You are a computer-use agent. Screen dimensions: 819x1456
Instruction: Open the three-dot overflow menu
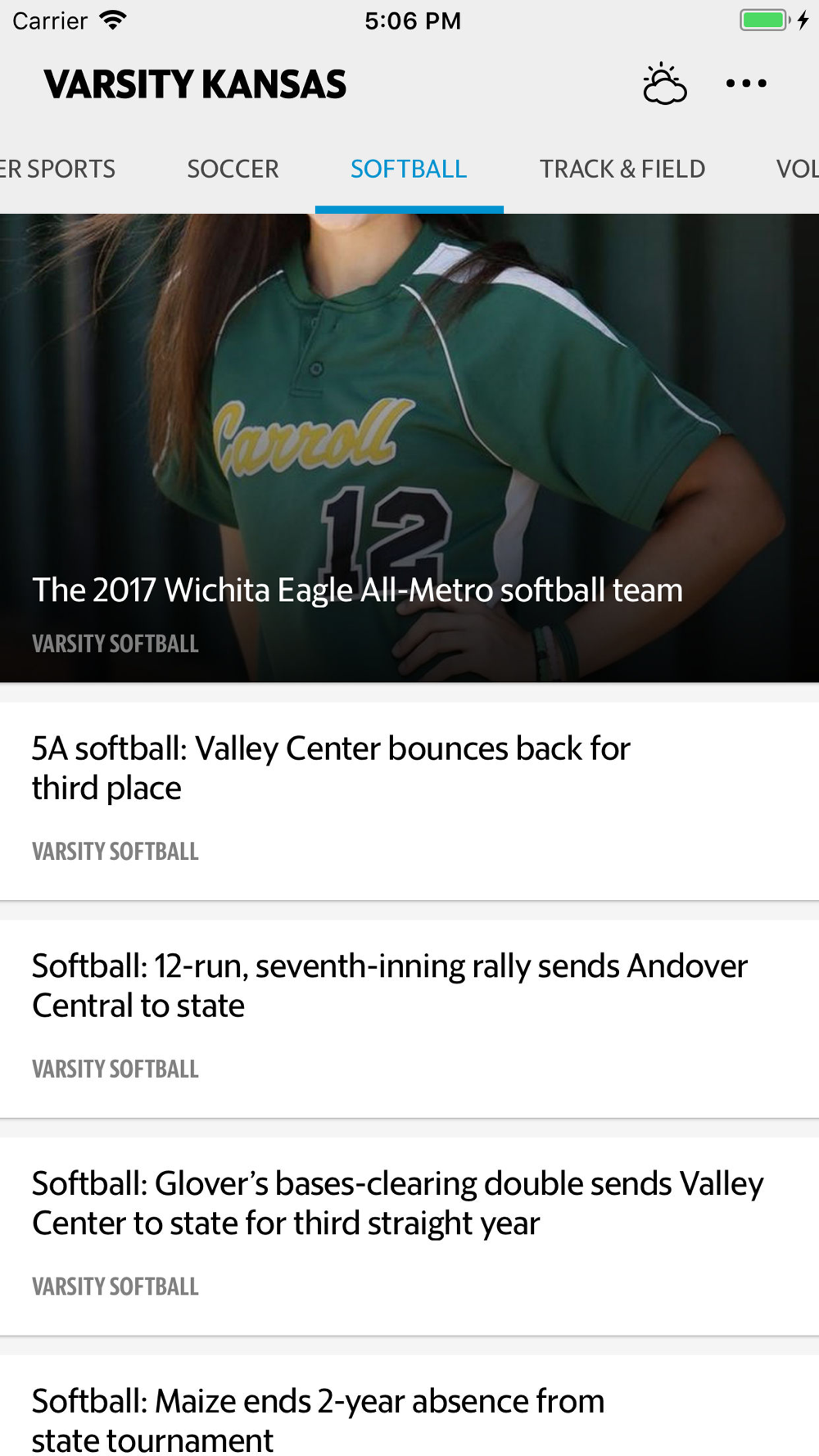coord(746,84)
